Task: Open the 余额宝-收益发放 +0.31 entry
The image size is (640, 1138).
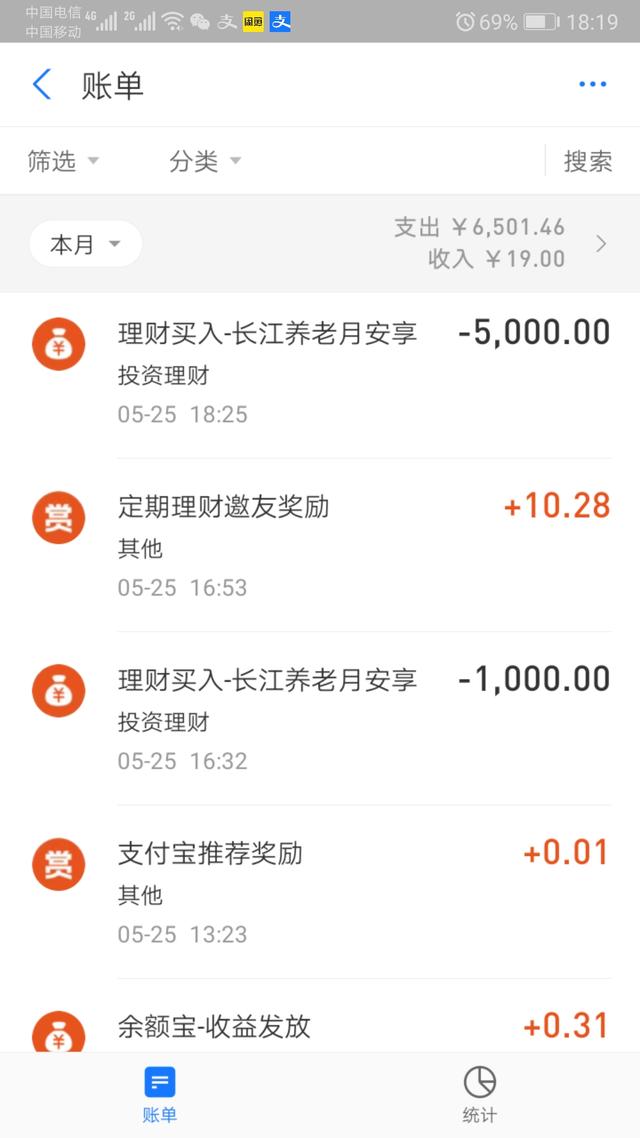Action: pos(320,1016)
